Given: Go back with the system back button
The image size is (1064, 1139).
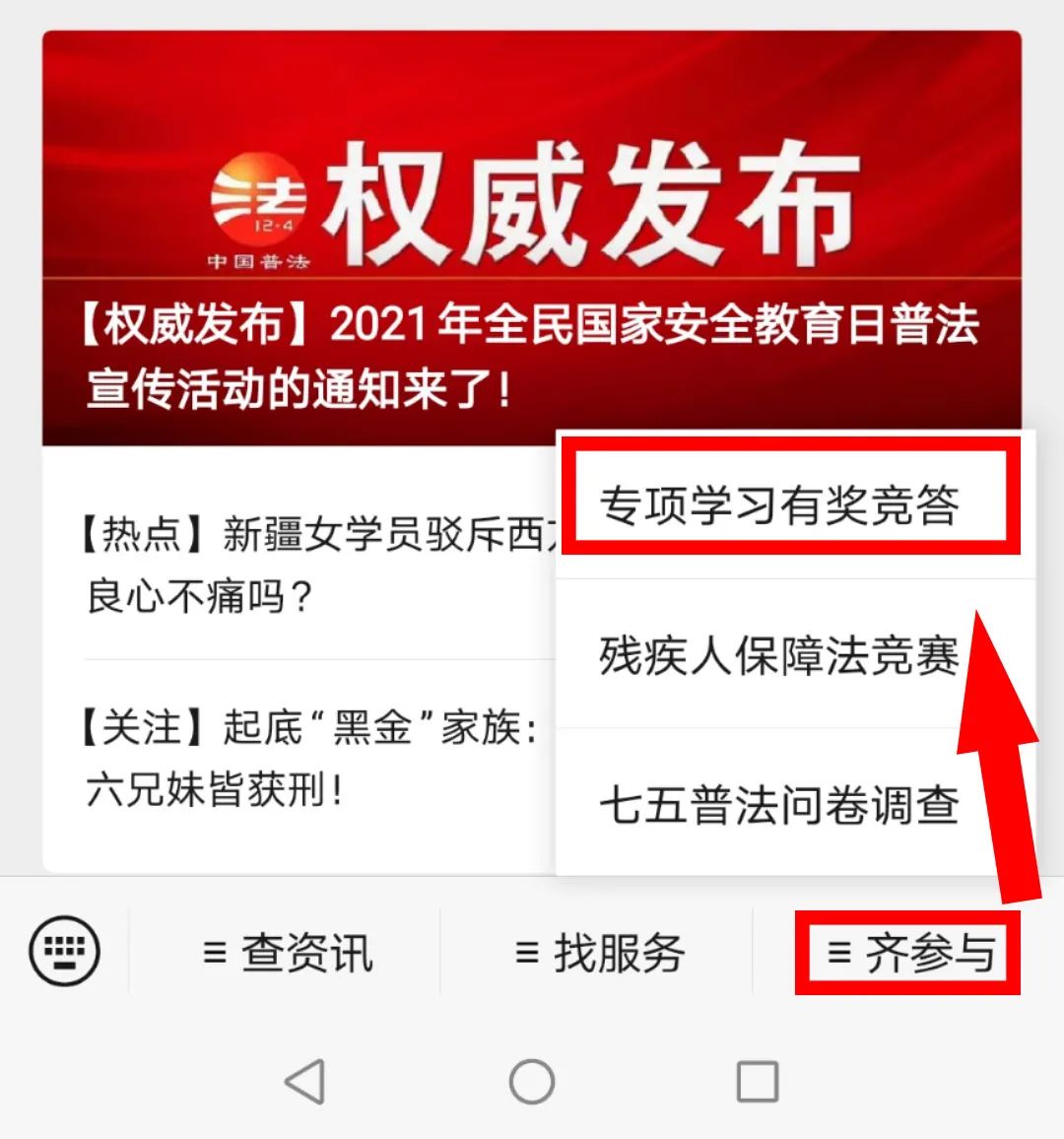Looking at the screenshot, I should 304,1082.
